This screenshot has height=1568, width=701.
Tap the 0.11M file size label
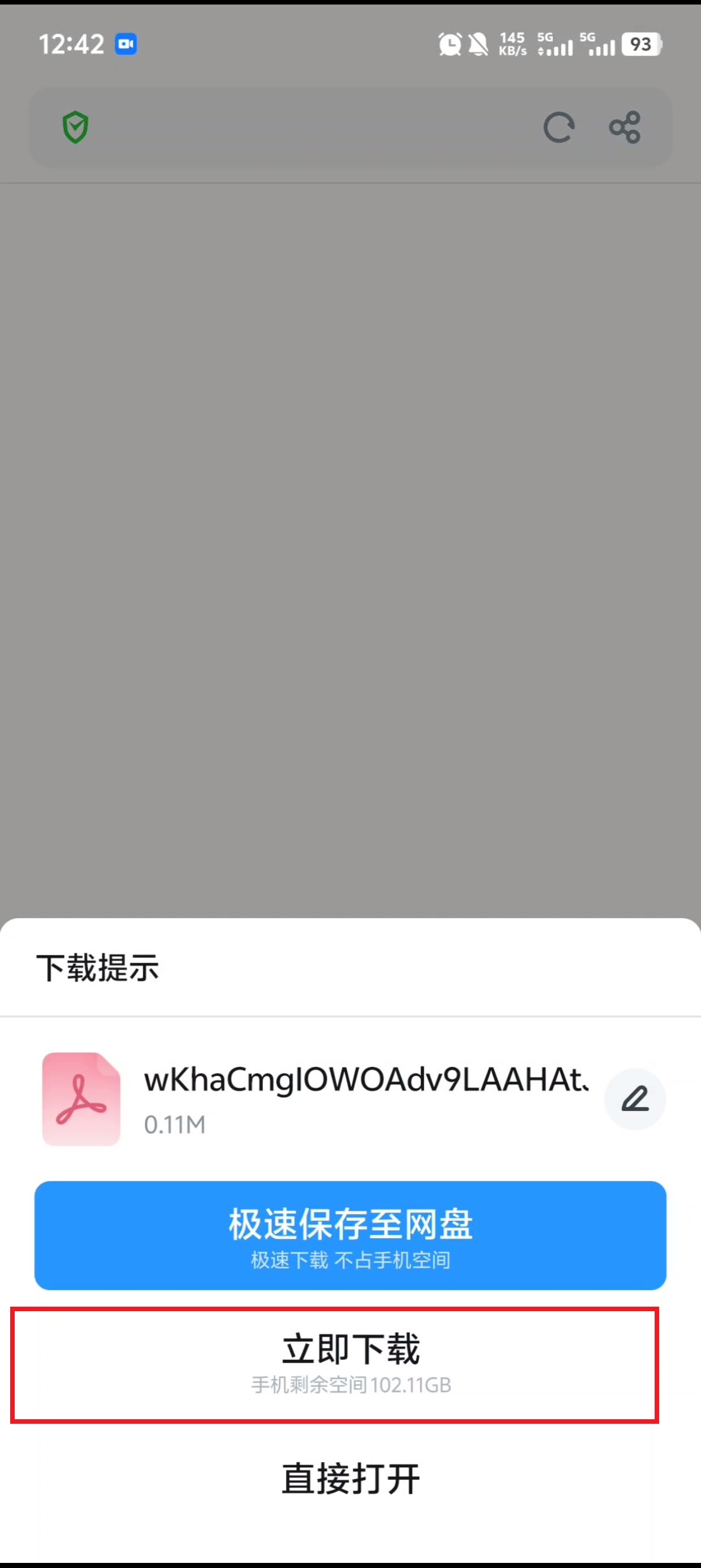(175, 1125)
